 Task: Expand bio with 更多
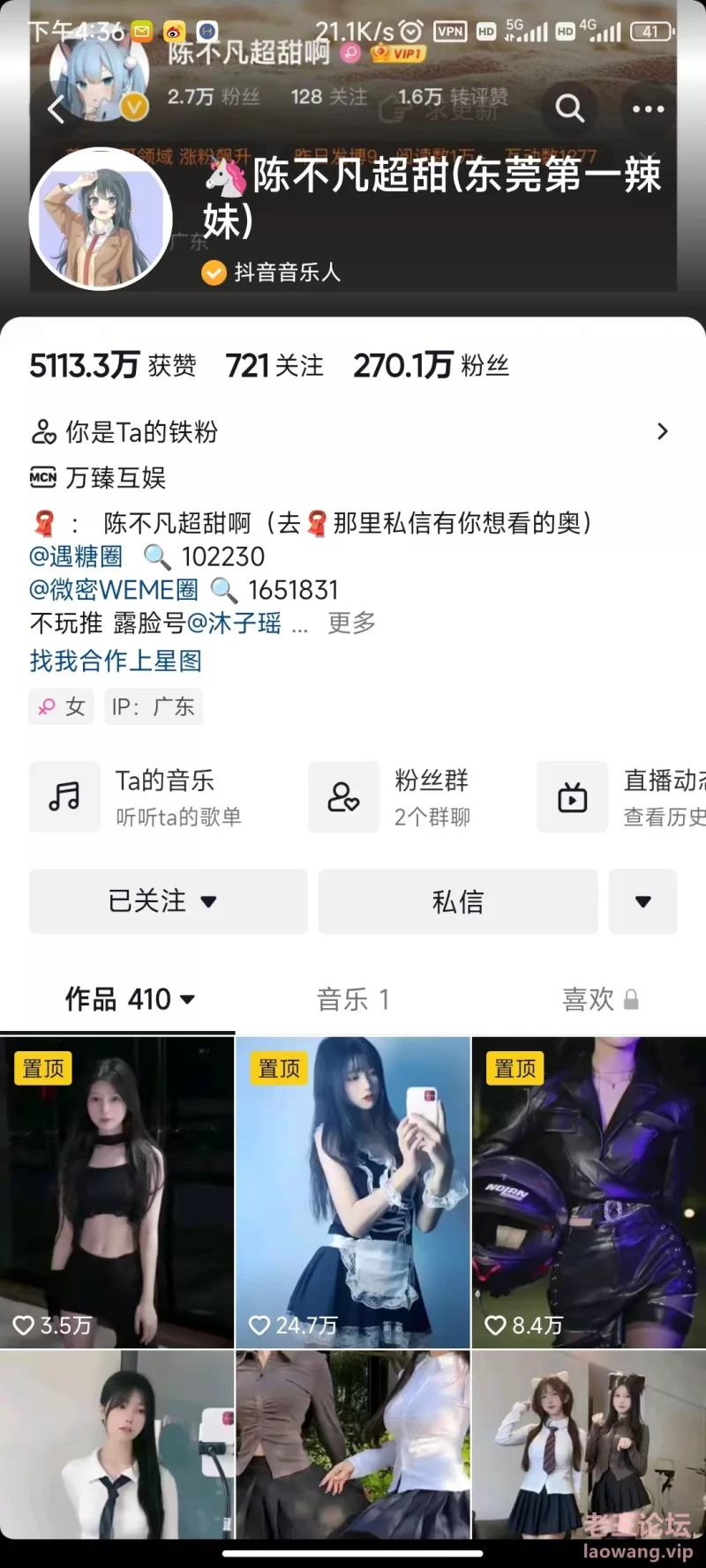click(x=351, y=623)
